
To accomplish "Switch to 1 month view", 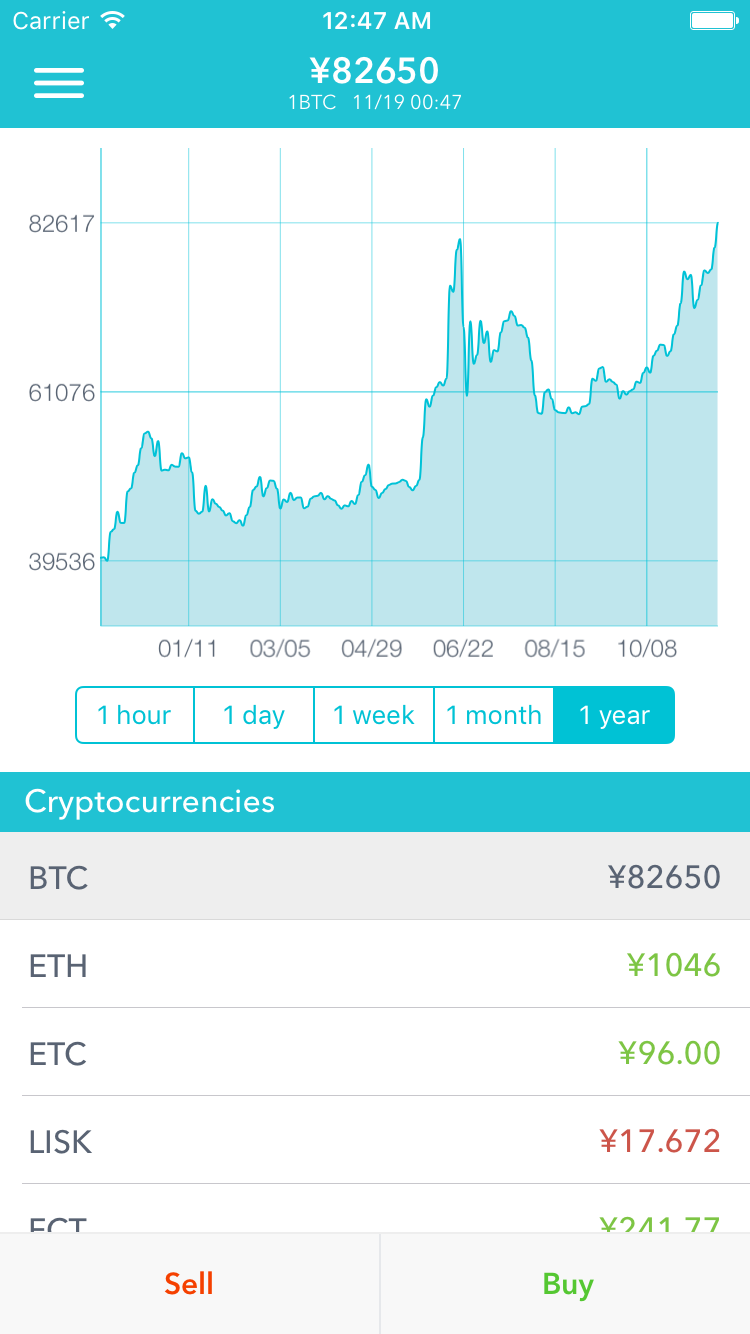I will coord(494,715).
